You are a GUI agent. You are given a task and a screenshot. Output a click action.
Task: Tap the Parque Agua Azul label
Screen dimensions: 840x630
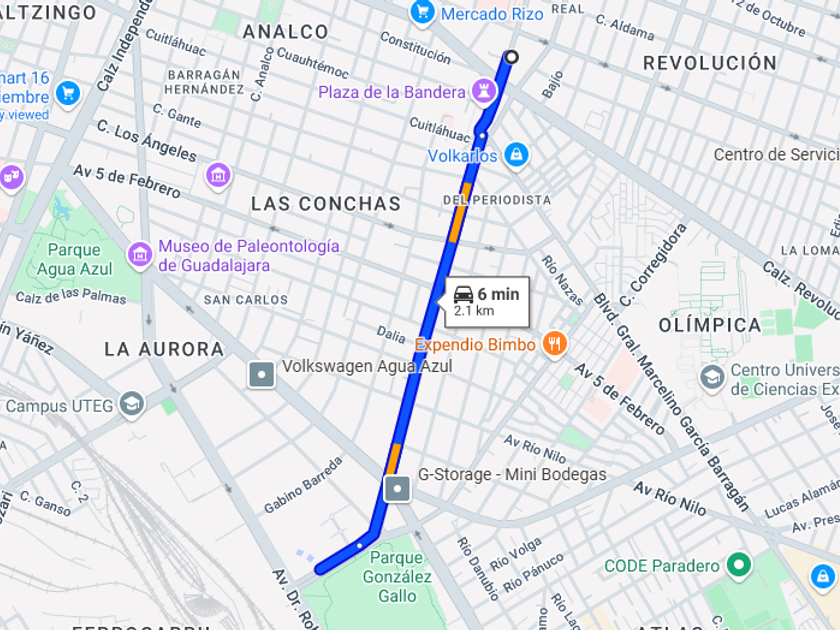(74, 259)
